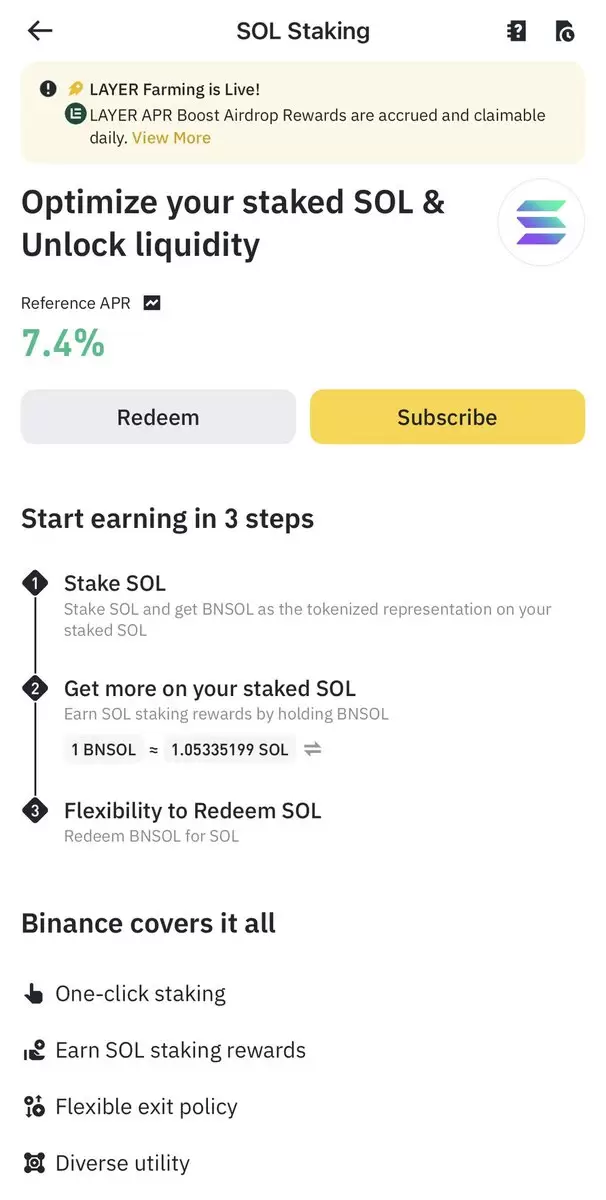The width and height of the screenshot is (606, 1200).
Task: Open the staking history icon
Action: tap(564, 31)
